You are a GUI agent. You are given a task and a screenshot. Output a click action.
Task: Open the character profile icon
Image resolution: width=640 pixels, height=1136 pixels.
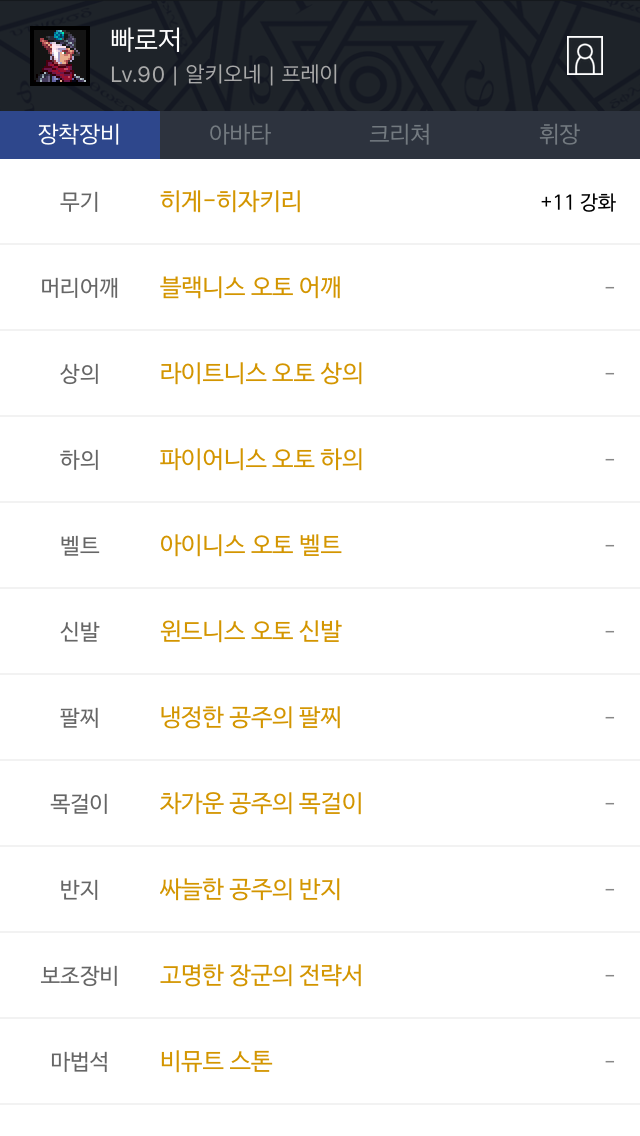pos(585,56)
